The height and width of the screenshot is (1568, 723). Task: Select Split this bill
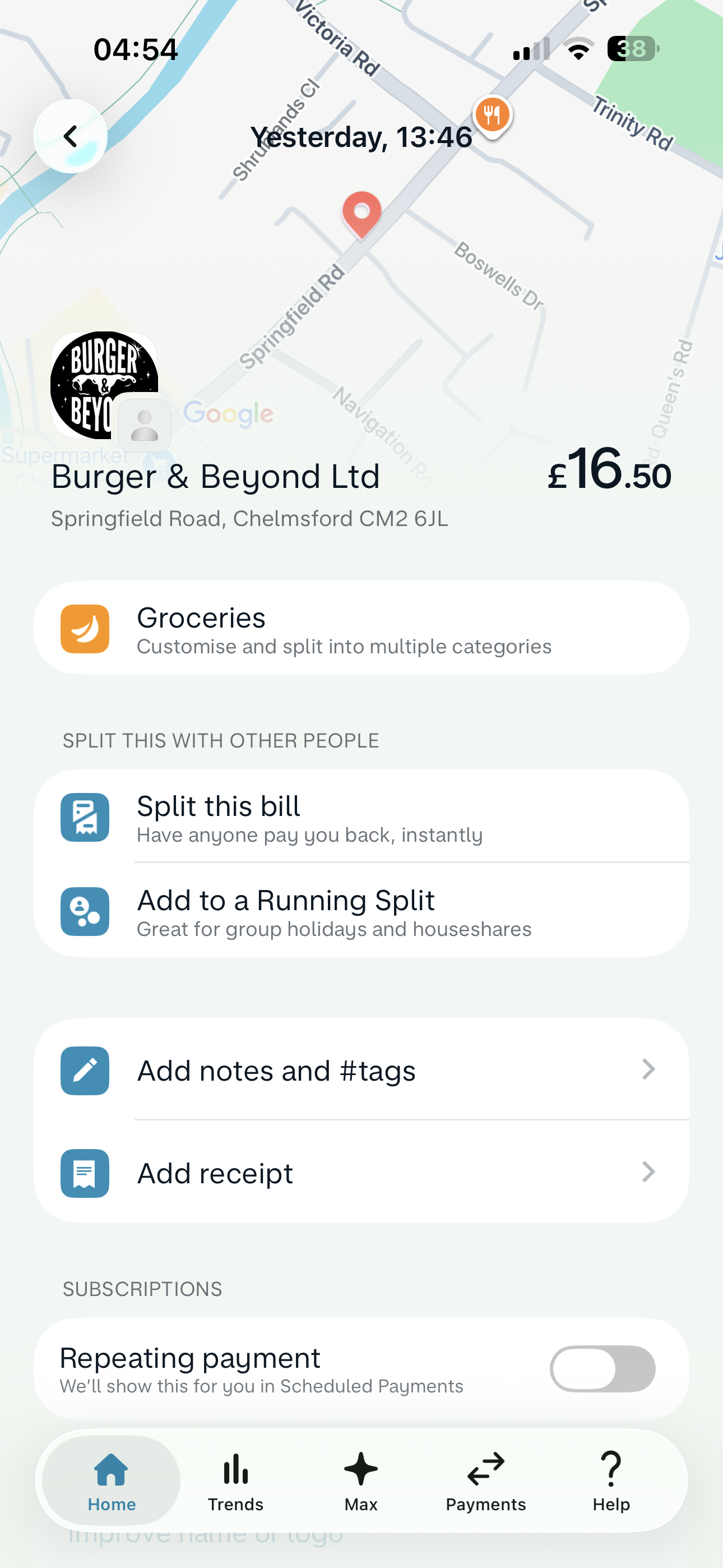pyautogui.click(x=361, y=817)
